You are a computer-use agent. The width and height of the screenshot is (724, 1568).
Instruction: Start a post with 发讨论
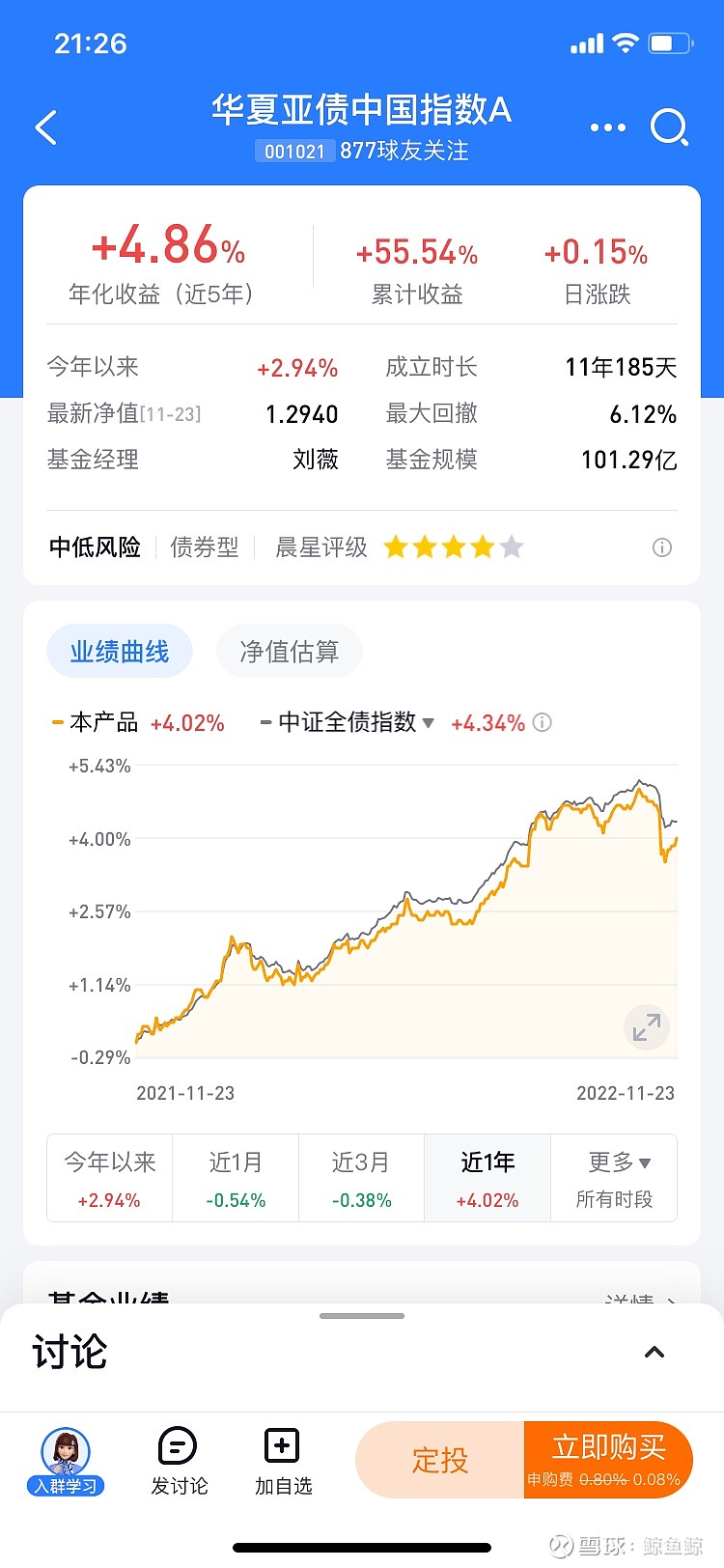pos(179,1462)
